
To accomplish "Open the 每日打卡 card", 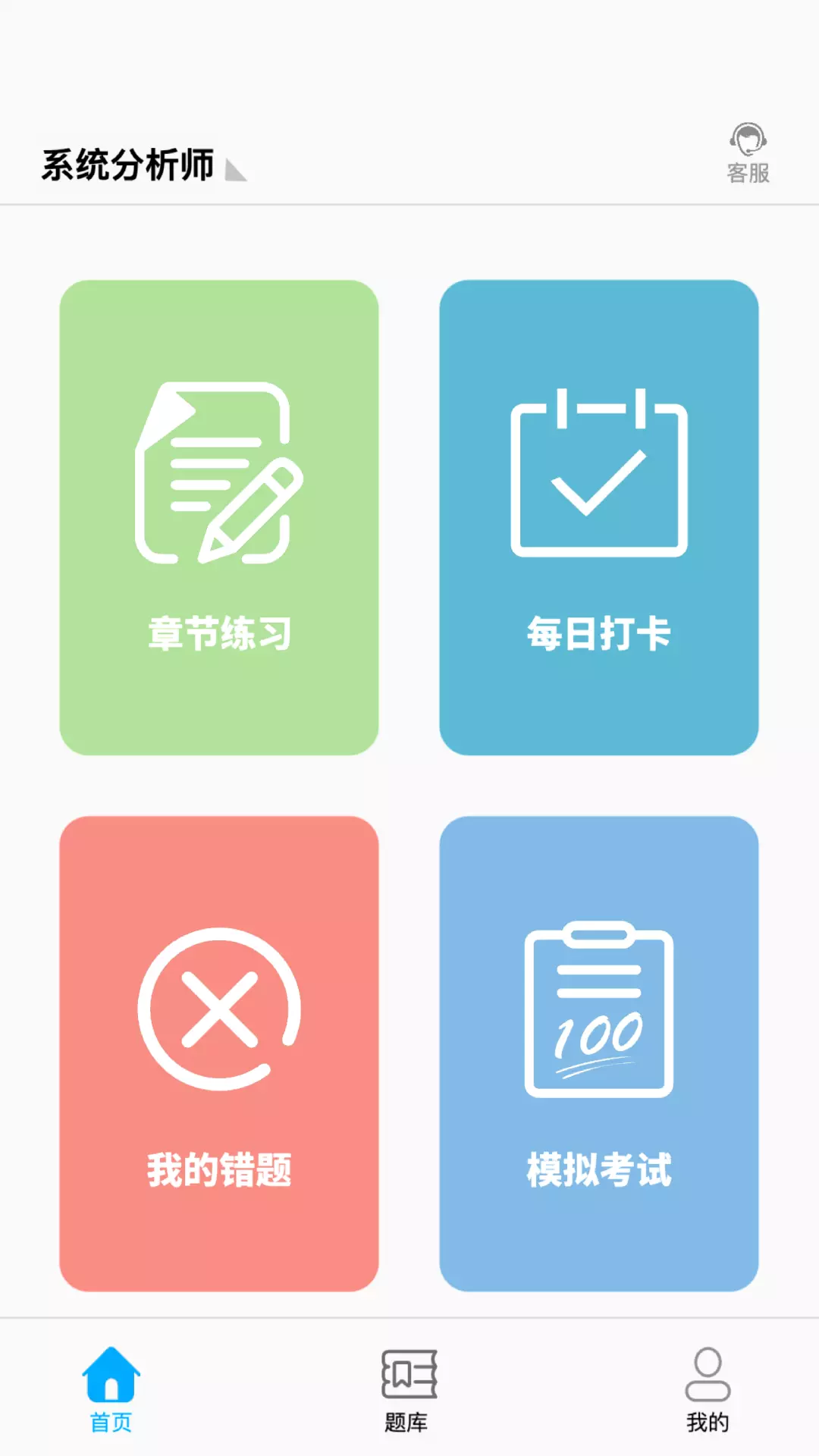I will point(599,517).
